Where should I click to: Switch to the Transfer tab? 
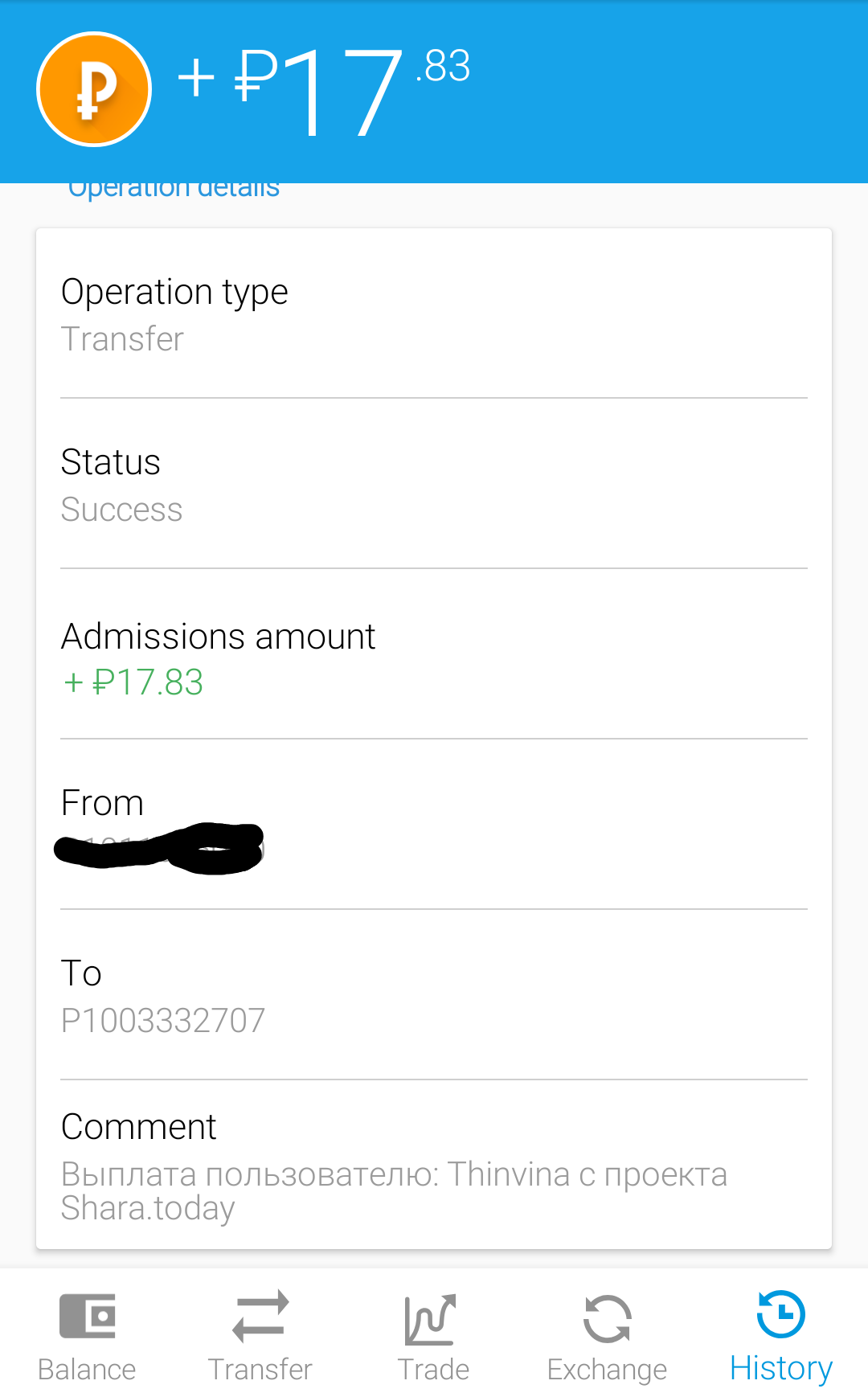pos(260,1334)
